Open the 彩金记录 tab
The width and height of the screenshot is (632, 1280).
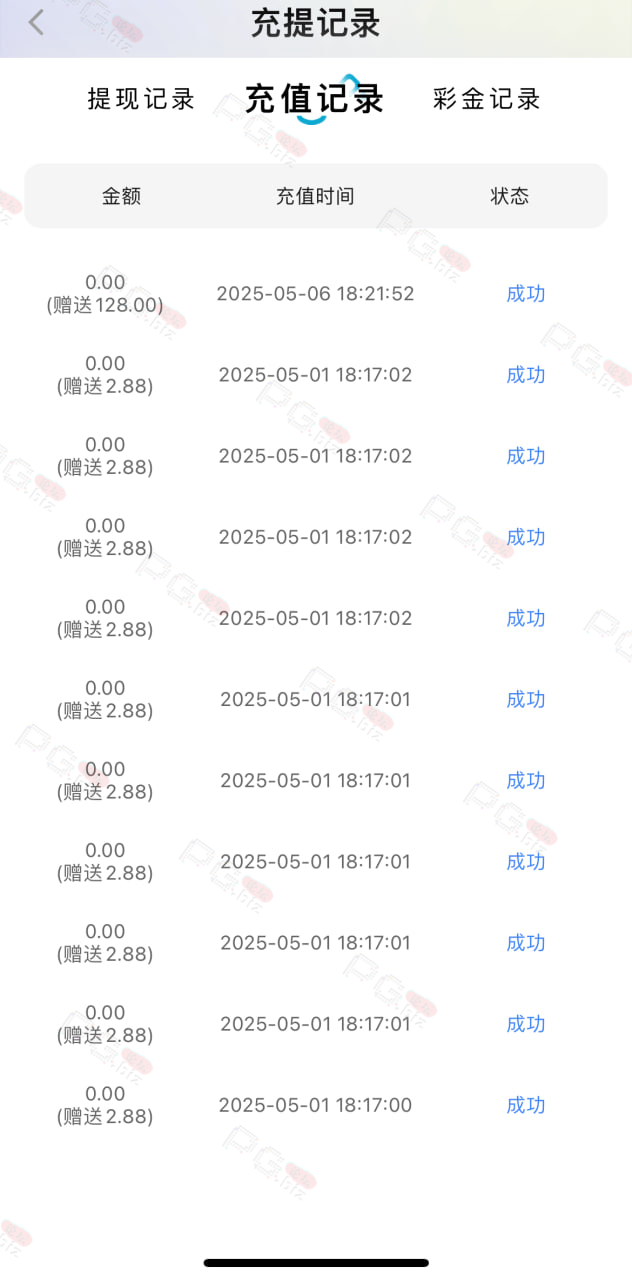coord(487,99)
